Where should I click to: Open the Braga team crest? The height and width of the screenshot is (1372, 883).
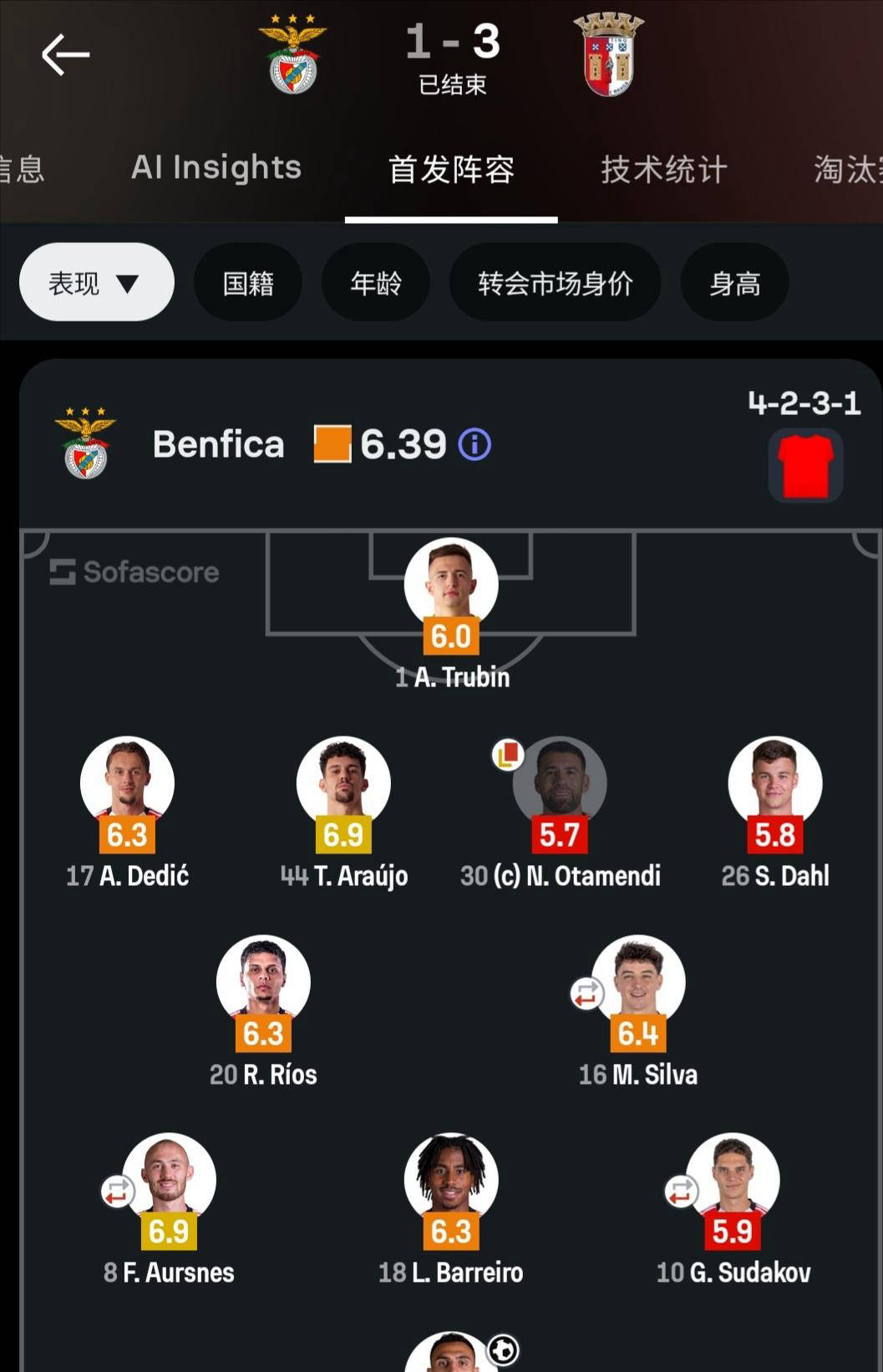608,55
